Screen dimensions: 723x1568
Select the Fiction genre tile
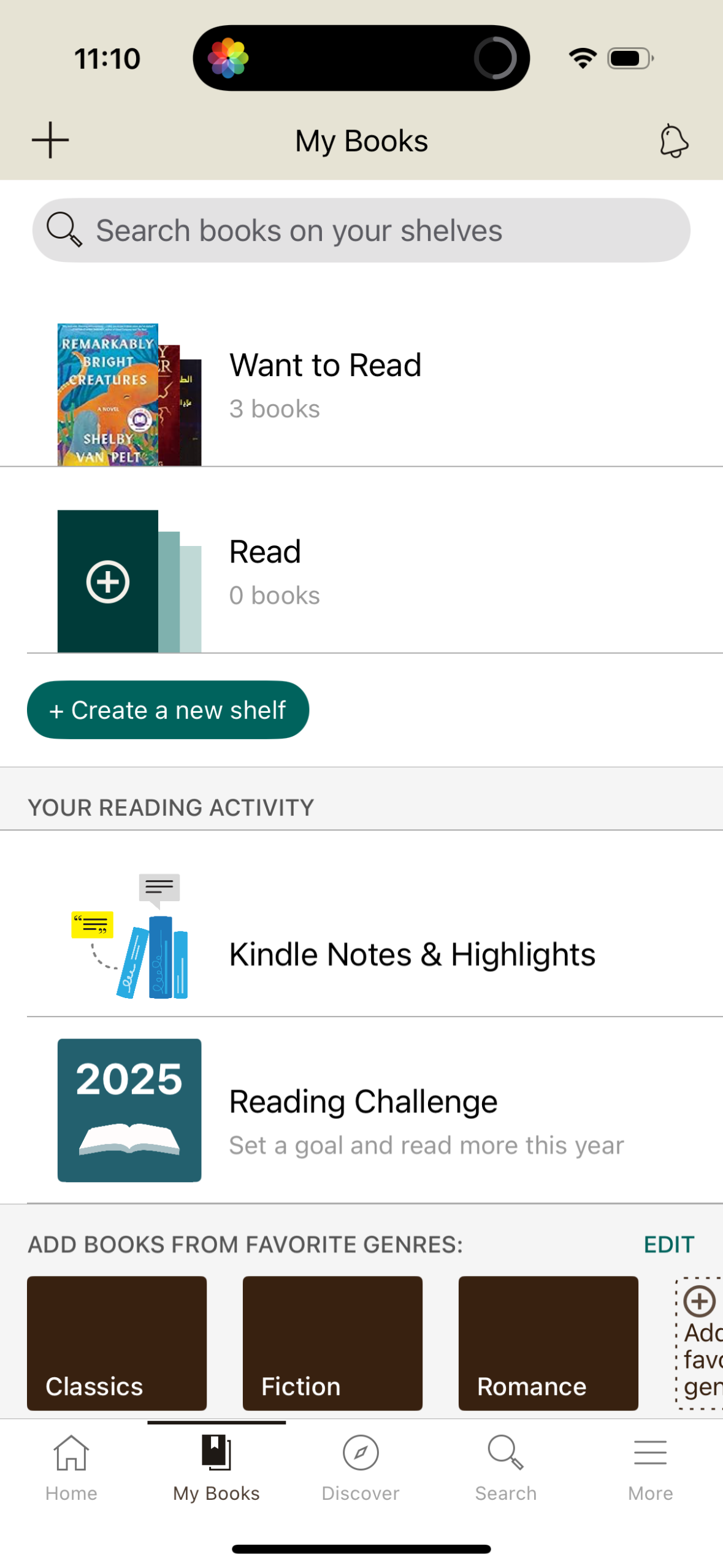tap(332, 1343)
